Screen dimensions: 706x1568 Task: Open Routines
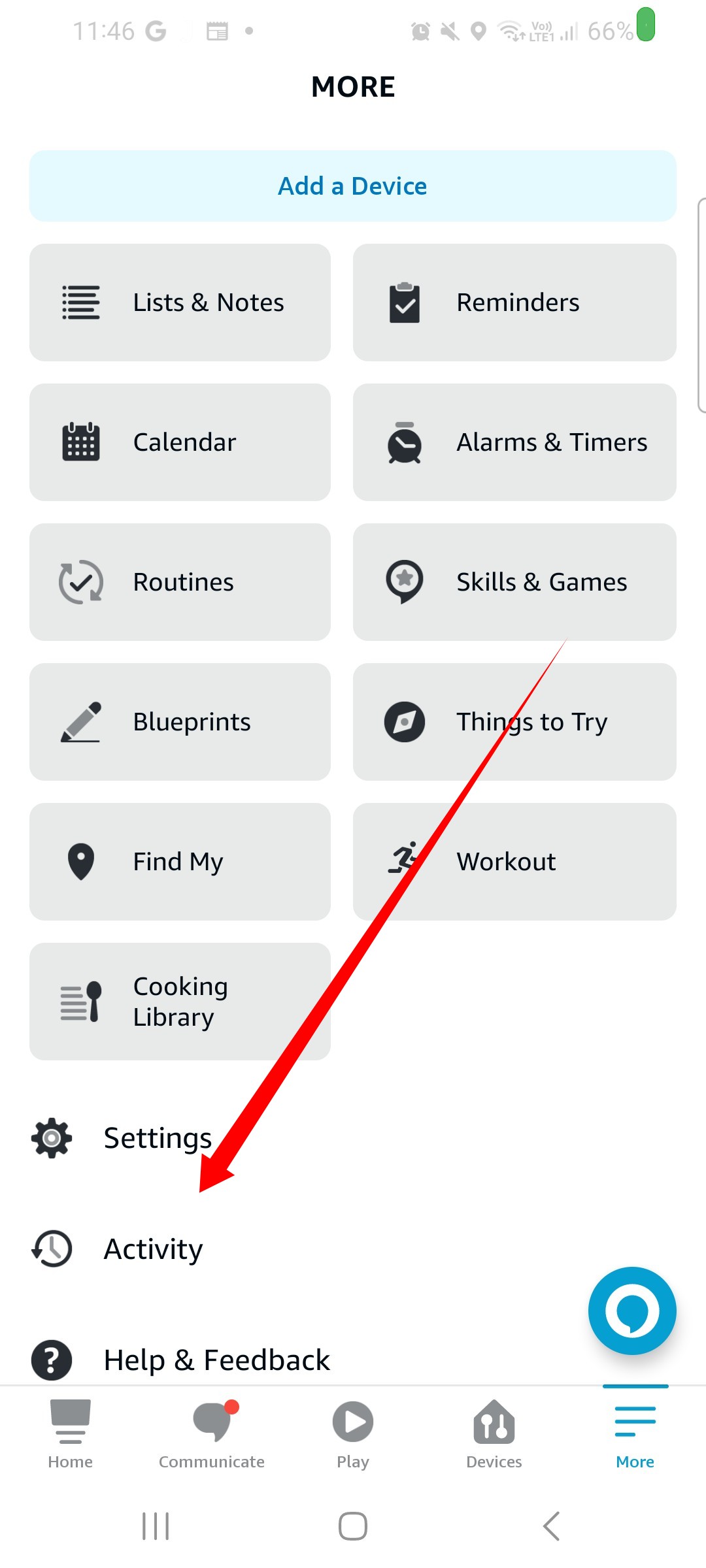coord(180,582)
